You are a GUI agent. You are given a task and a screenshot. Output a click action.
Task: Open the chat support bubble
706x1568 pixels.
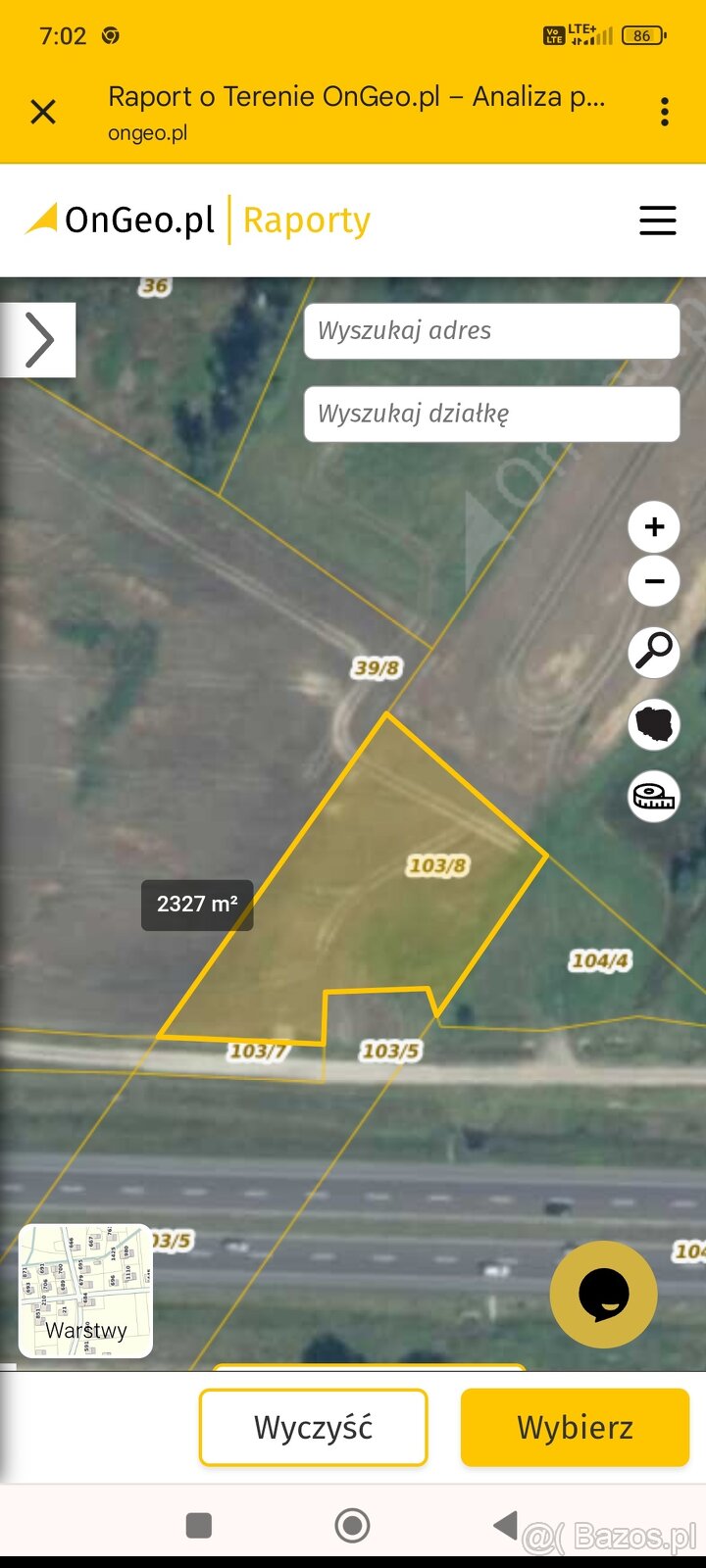tap(603, 1295)
